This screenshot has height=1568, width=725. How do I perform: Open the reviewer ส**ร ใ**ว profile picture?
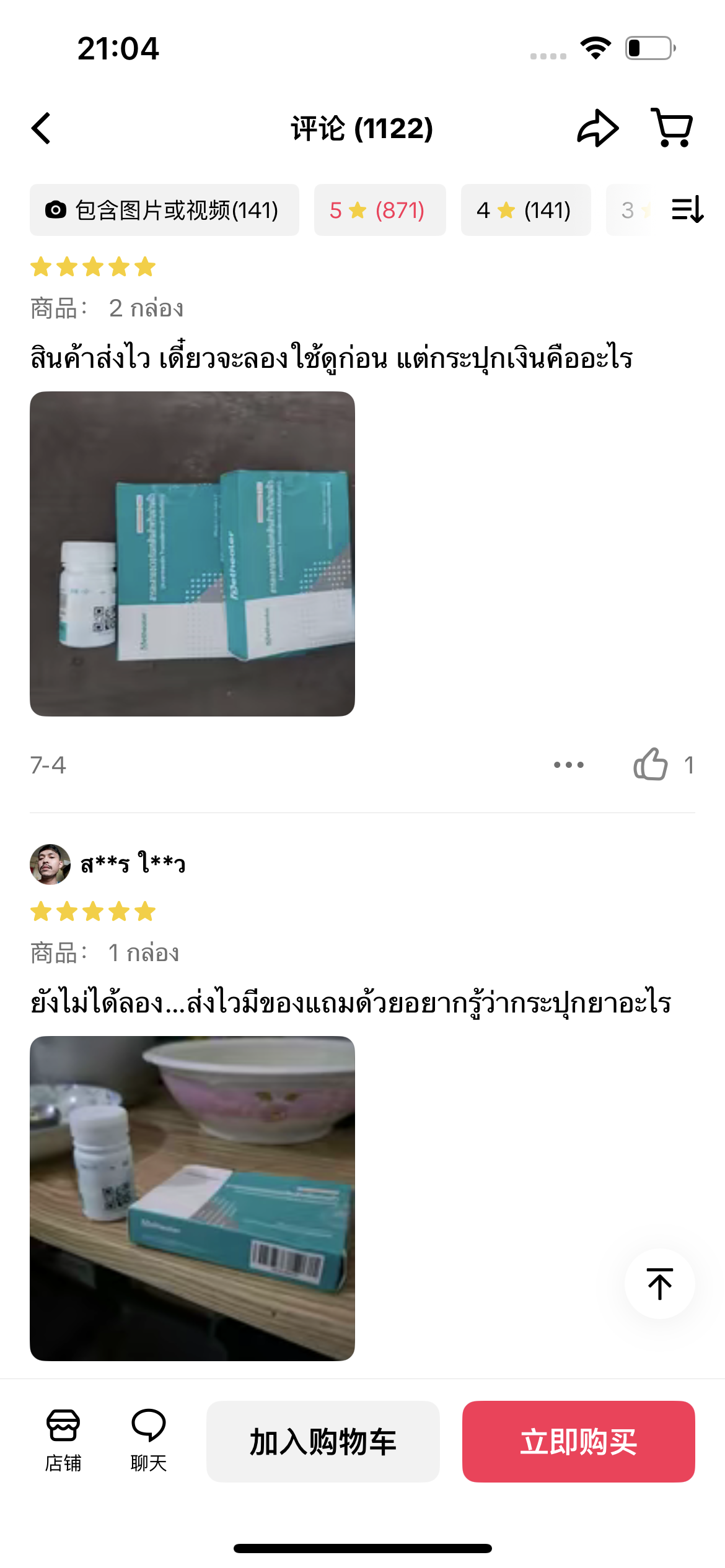tap(50, 864)
